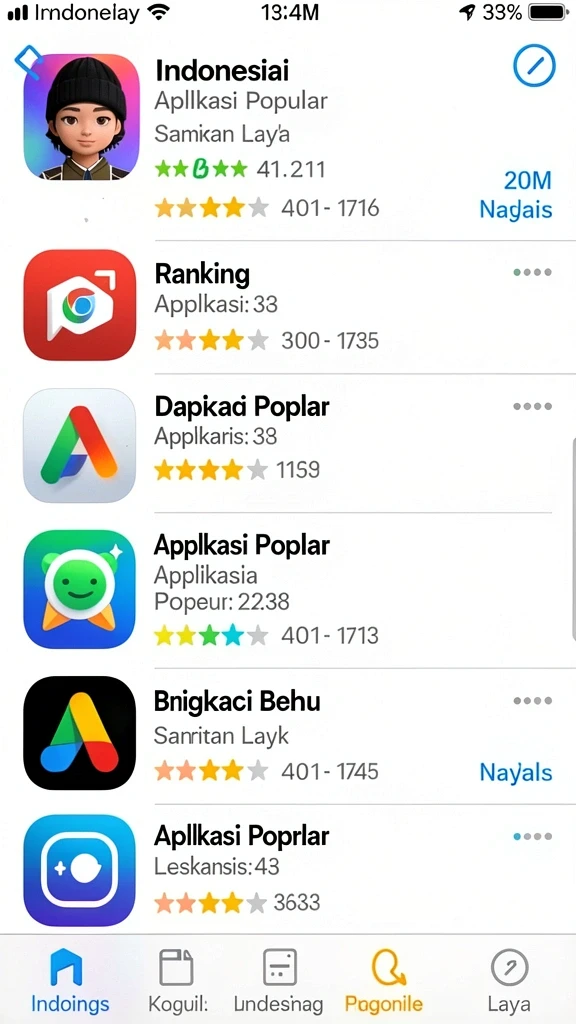
Task: Tap Nayals next to Bnigkaci Behu
Action: tap(516, 773)
